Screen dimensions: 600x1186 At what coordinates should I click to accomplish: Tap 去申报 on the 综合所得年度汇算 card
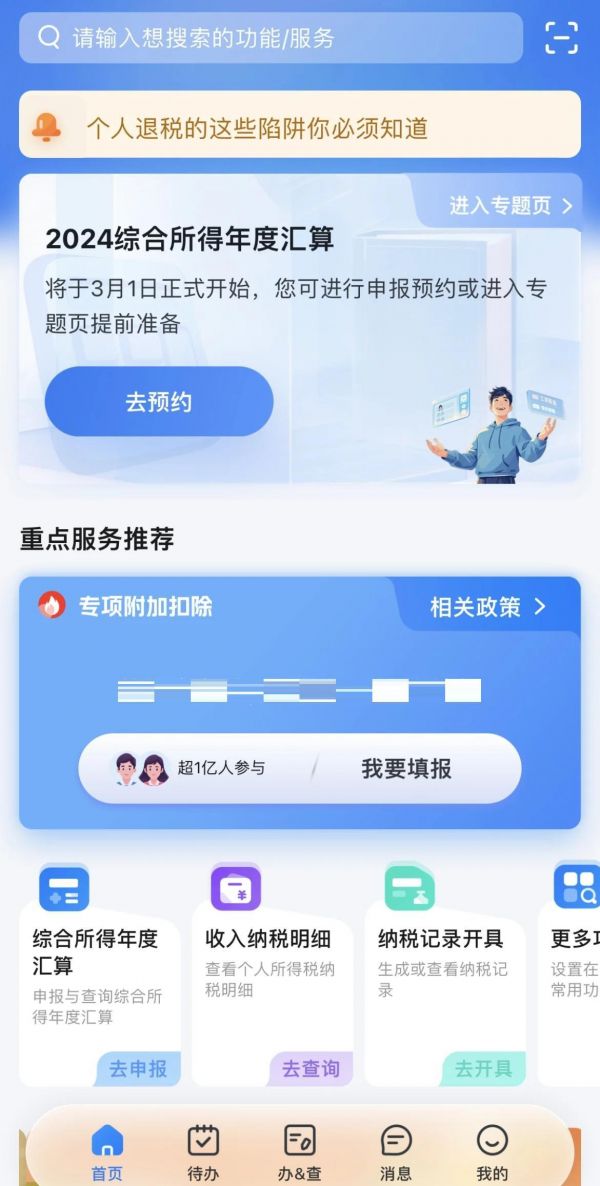pyautogui.click(x=138, y=1068)
